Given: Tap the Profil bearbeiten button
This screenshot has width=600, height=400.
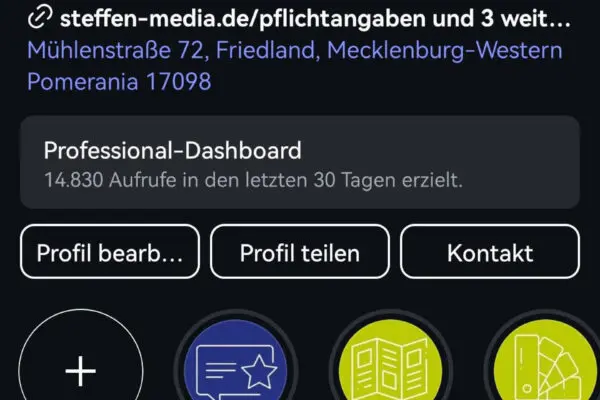Looking at the screenshot, I should click(110, 253).
